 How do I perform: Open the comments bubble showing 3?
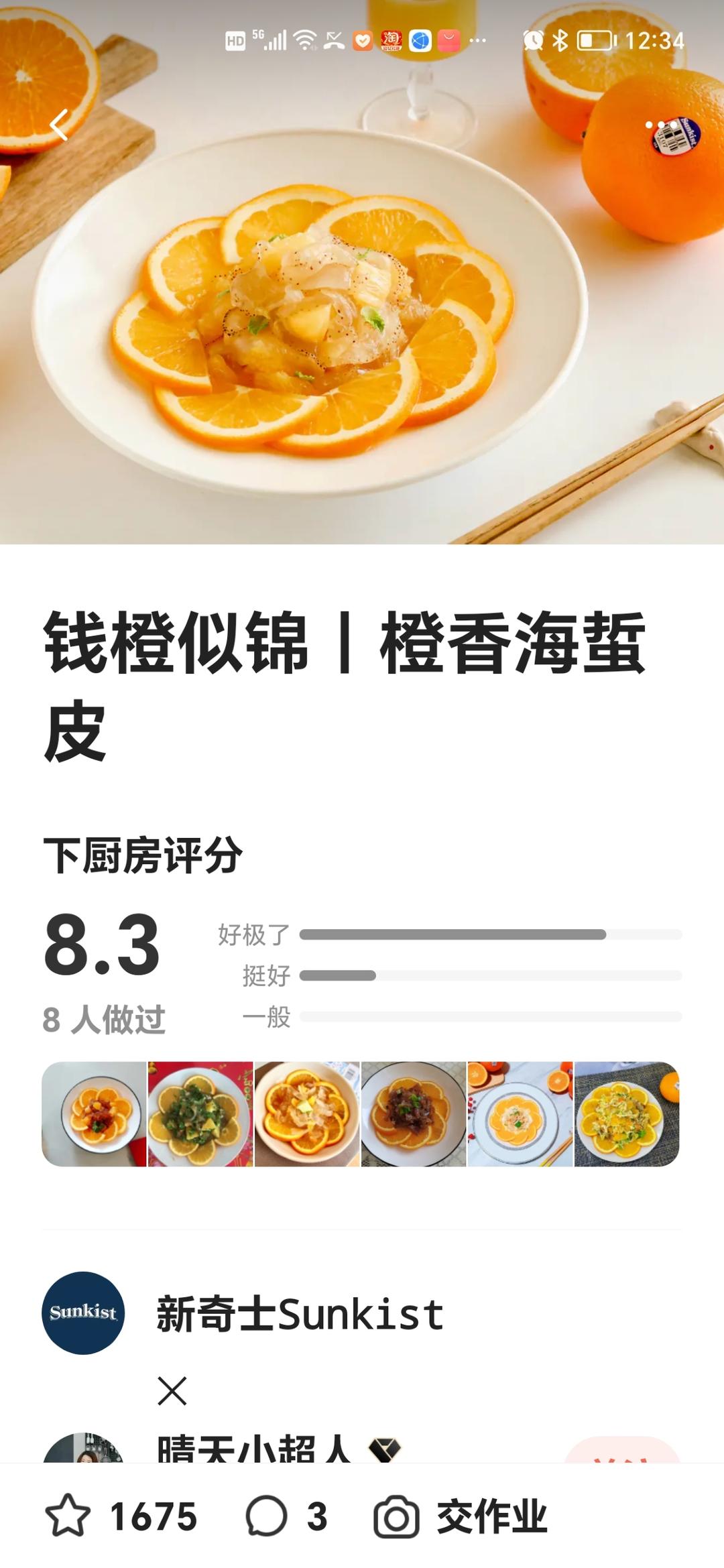[266, 1516]
